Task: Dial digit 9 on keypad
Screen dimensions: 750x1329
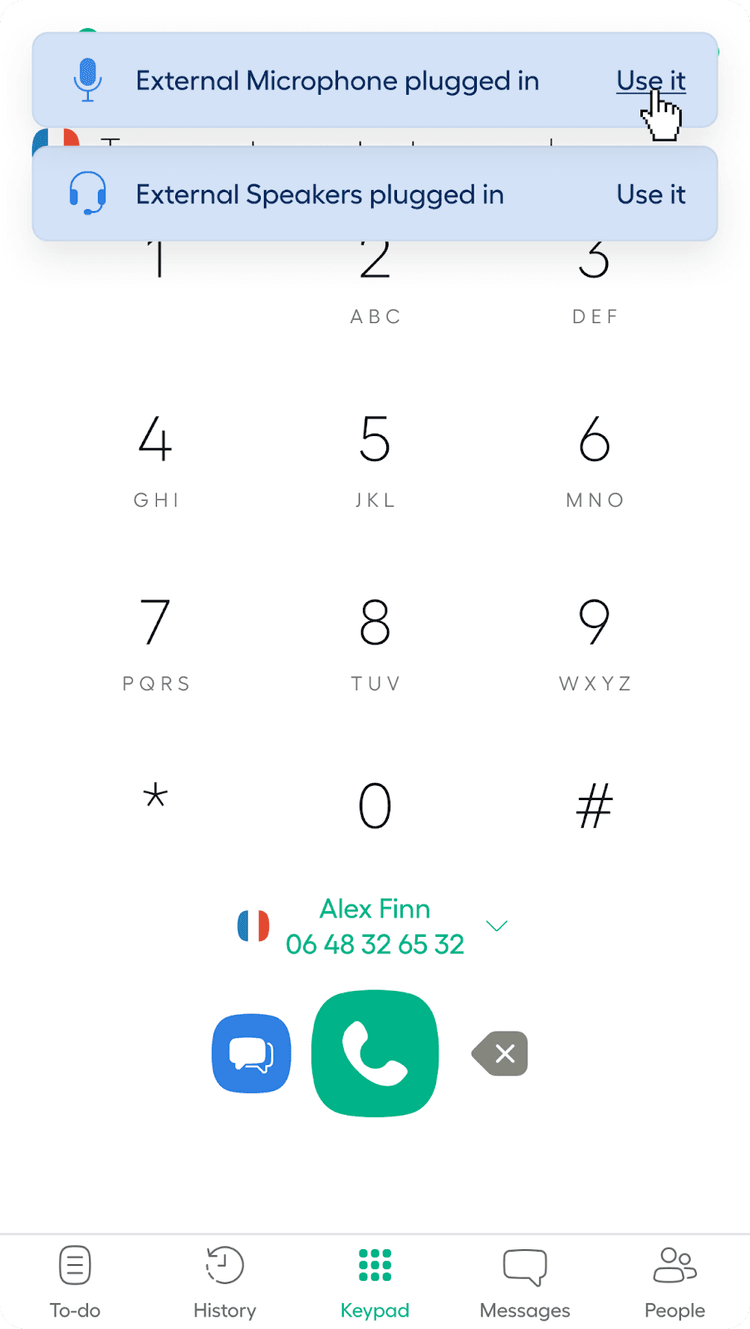Action: tap(594, 638)
